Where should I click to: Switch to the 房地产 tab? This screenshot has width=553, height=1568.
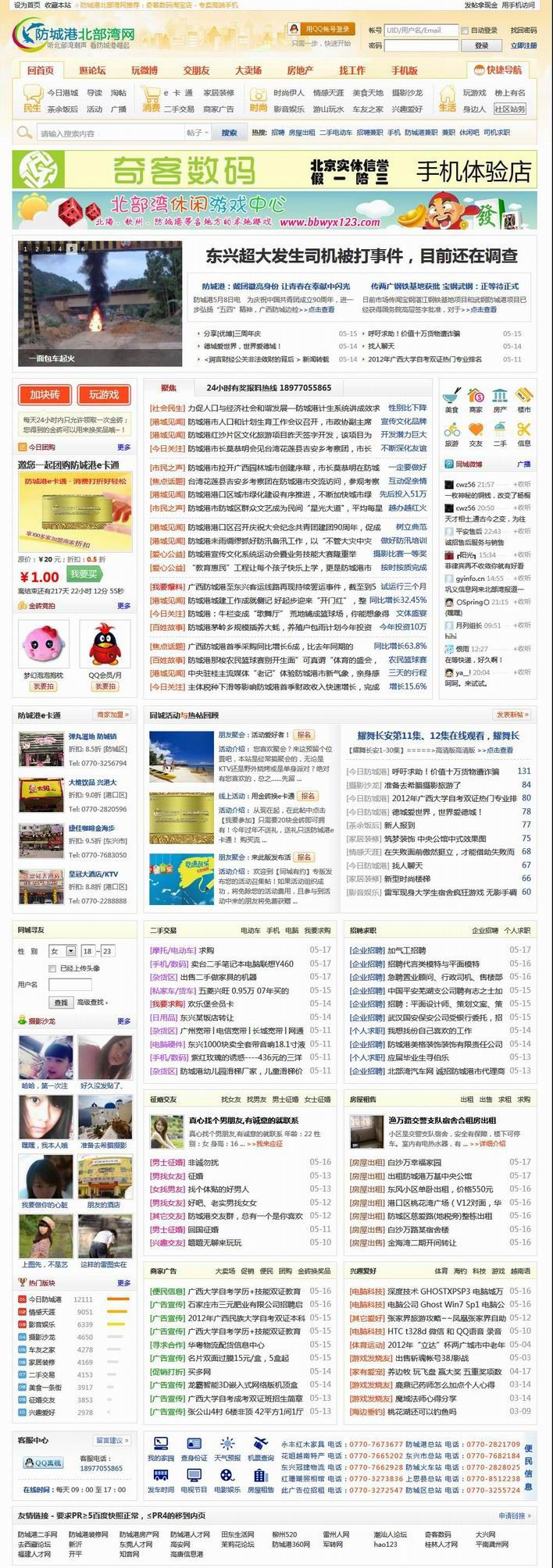pos(299,70)
